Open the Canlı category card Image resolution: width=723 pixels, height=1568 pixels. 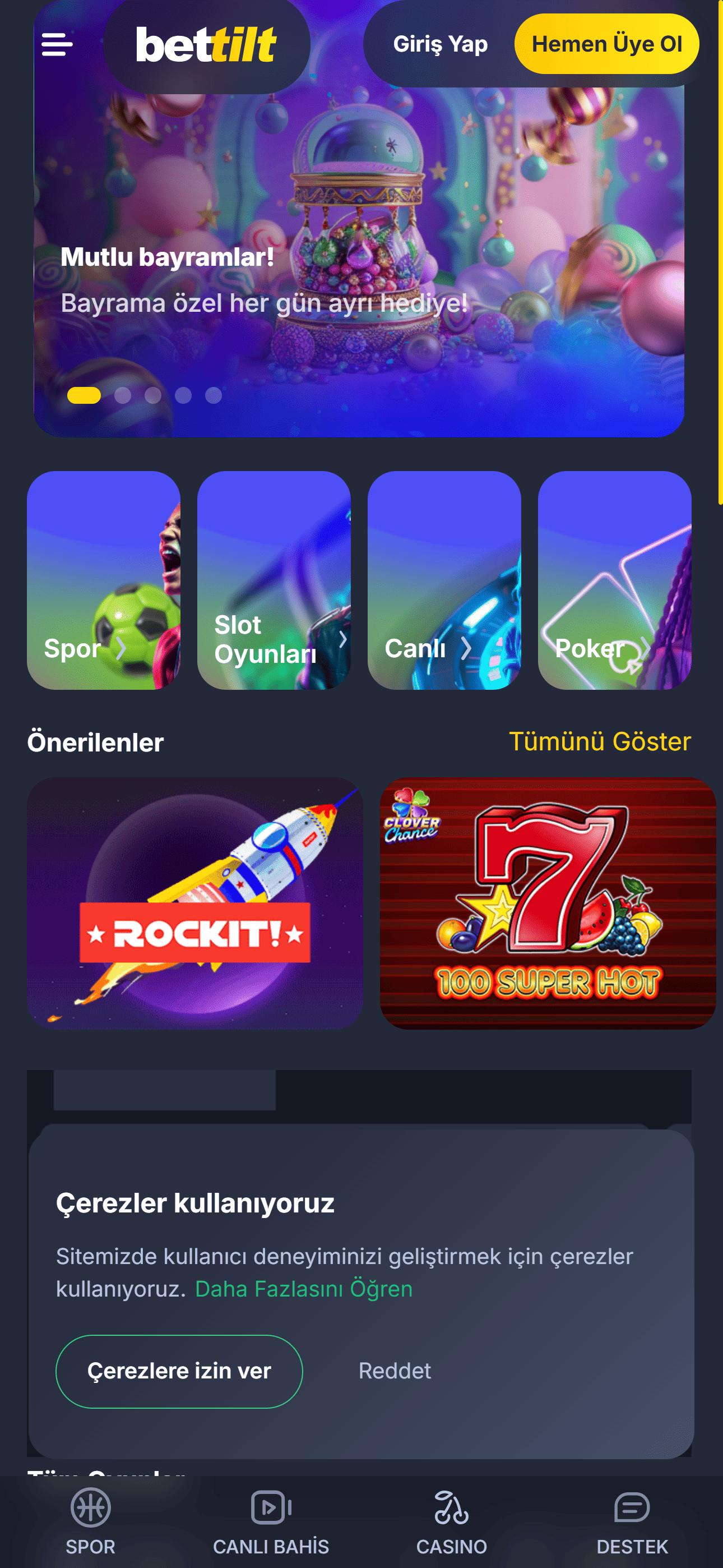point(444,580)
